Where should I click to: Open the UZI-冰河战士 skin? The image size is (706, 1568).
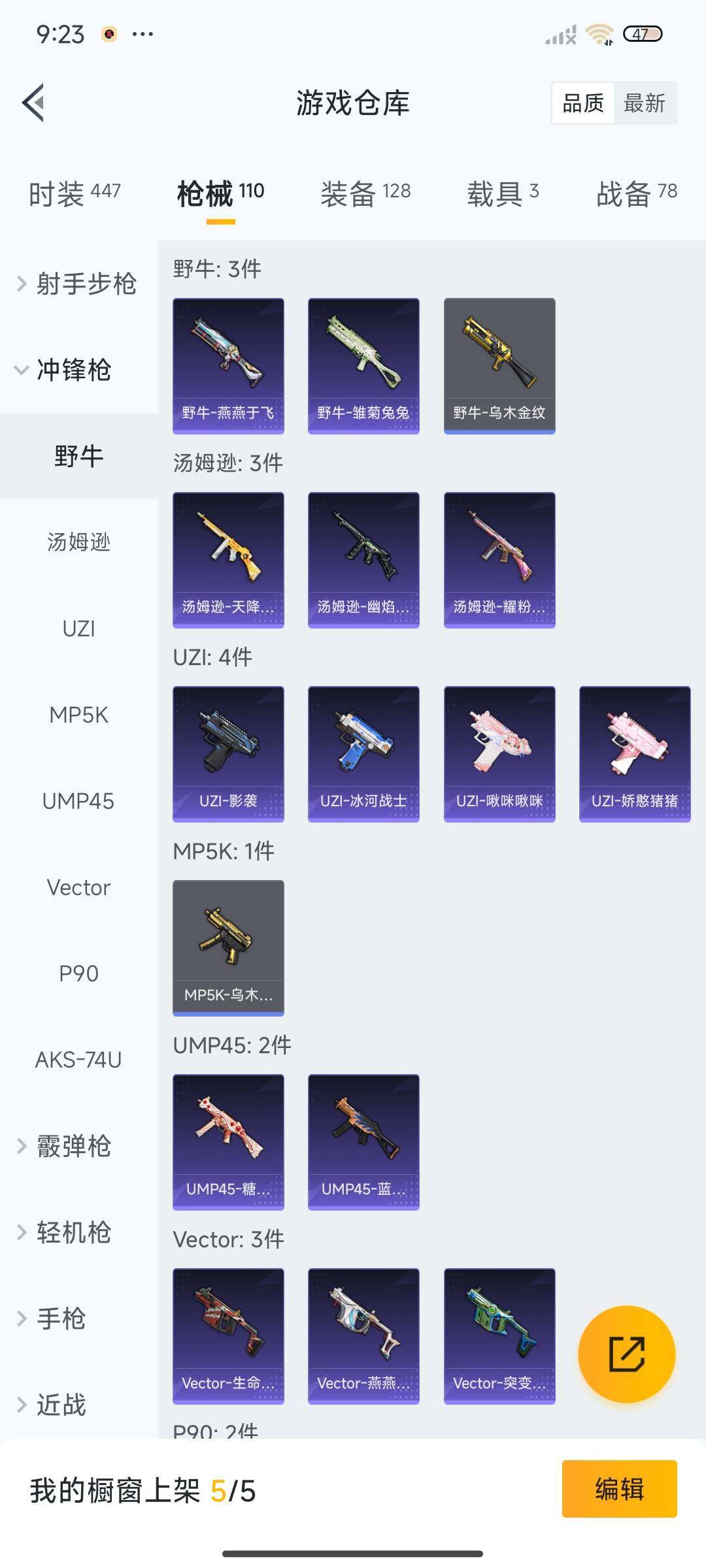pyautogui.click(x=363, y=753)
